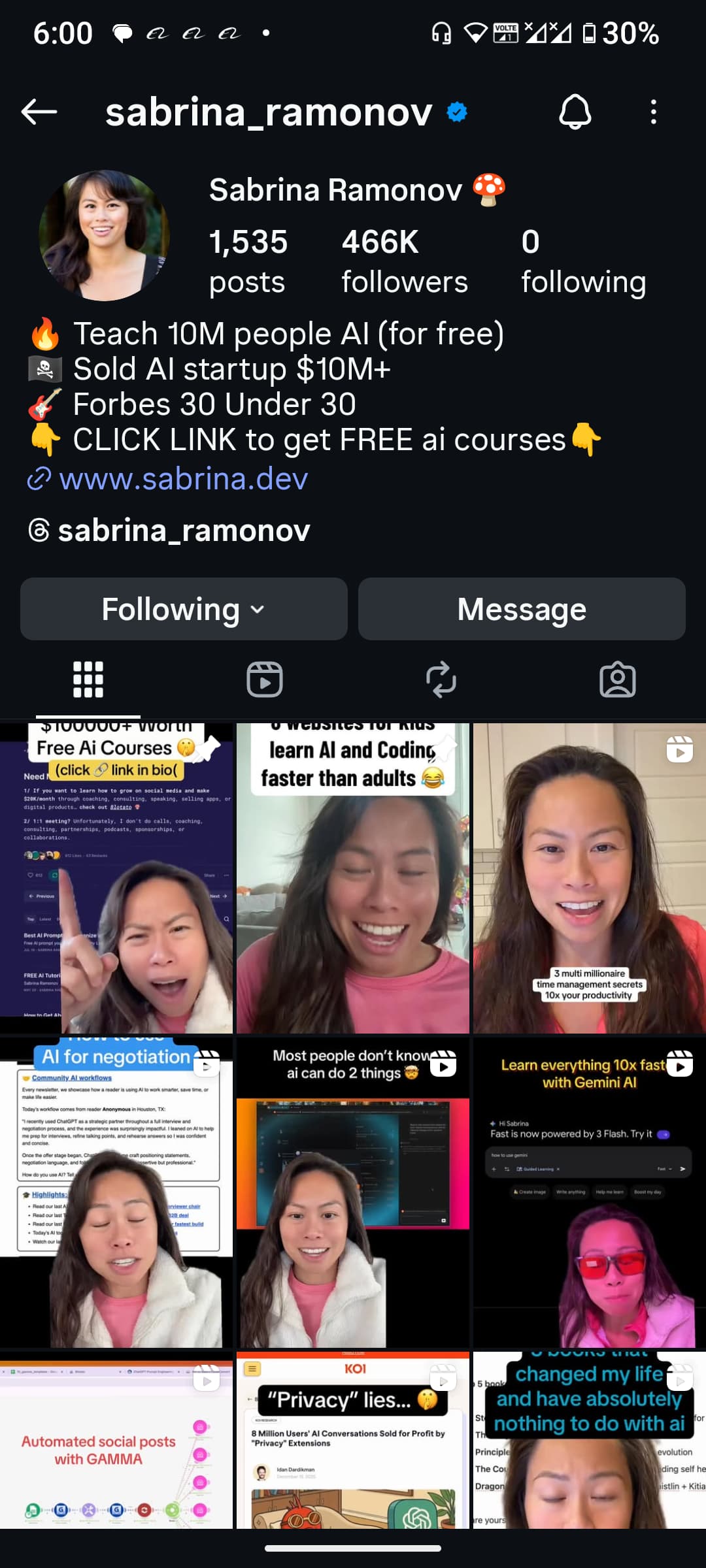The width and height of the screenshot is (706, 1568).
Task: Switch to the tagged photos tab
Action: pyautogui.click(x=618, y=679)
